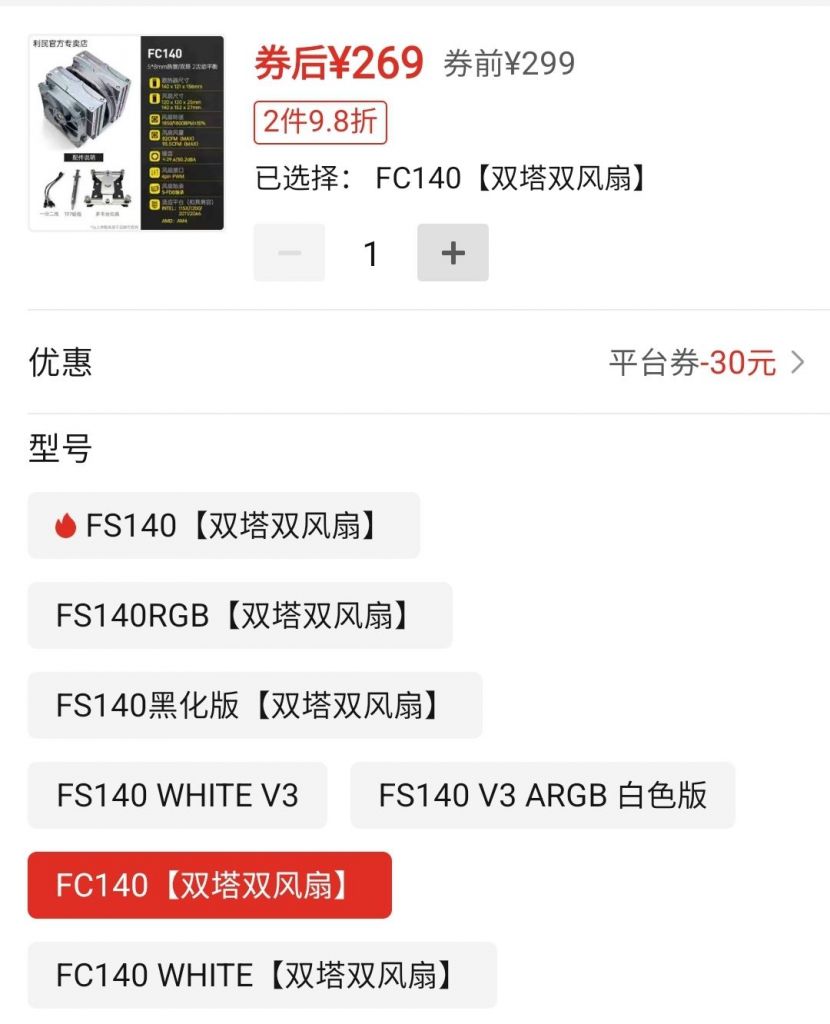
Task: Select the FS140黑化版【双塔双风扇】model option
Action: (254, 705)
